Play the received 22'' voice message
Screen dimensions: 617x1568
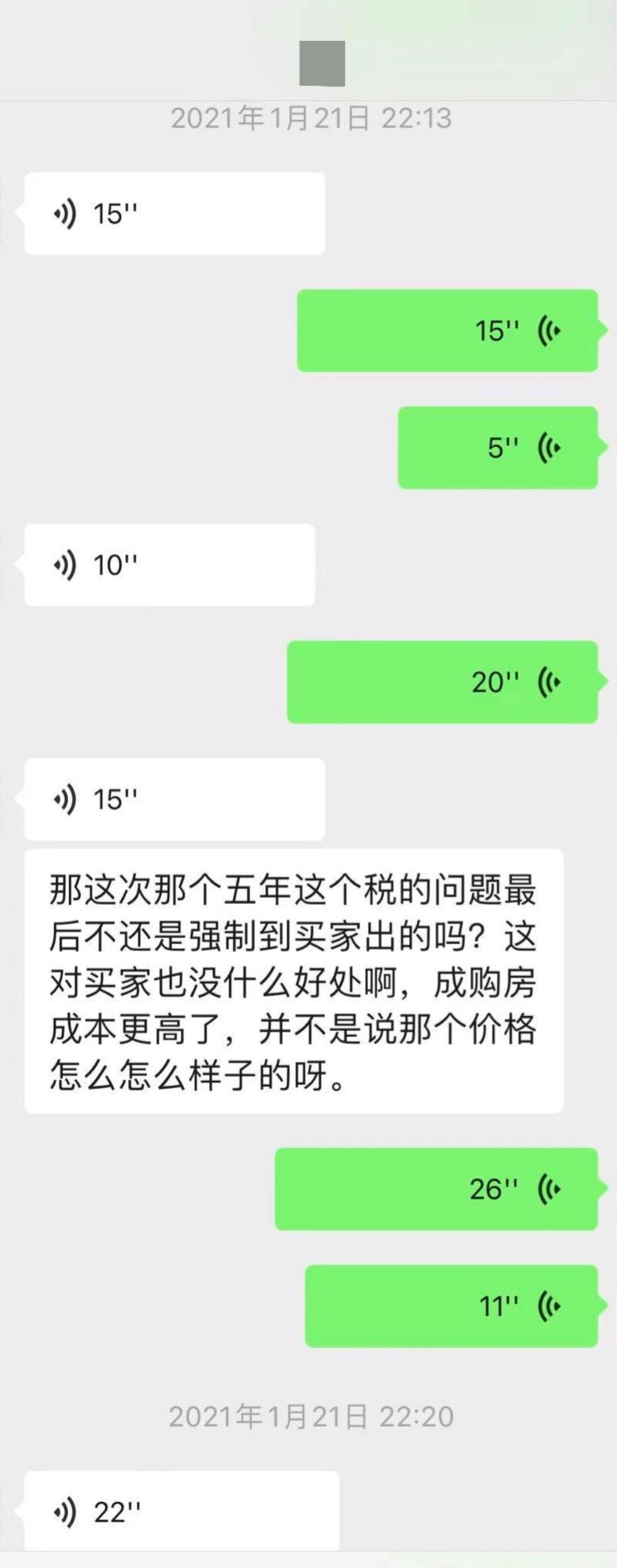point(181,1511)
